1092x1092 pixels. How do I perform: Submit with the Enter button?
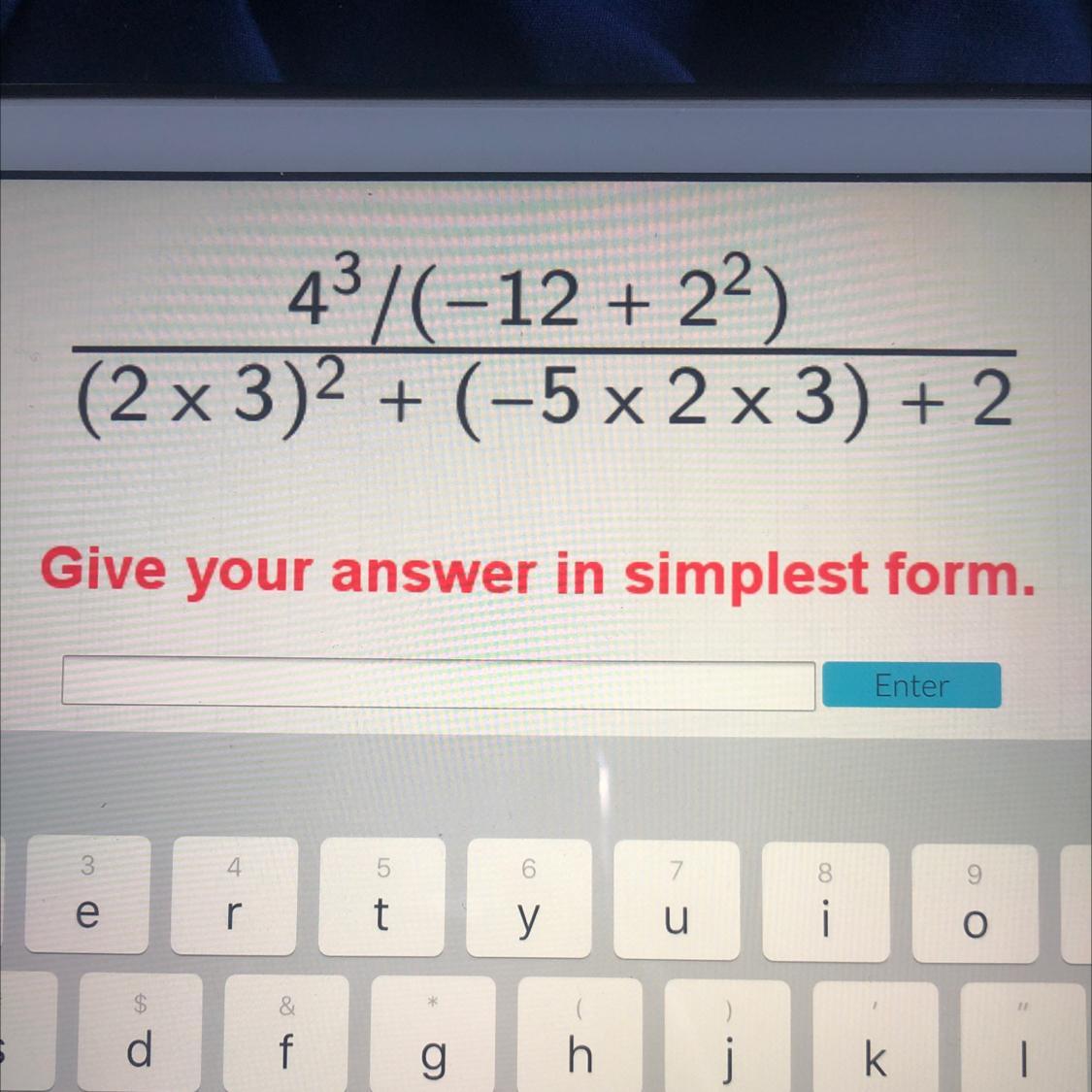(x=910, y=685)
